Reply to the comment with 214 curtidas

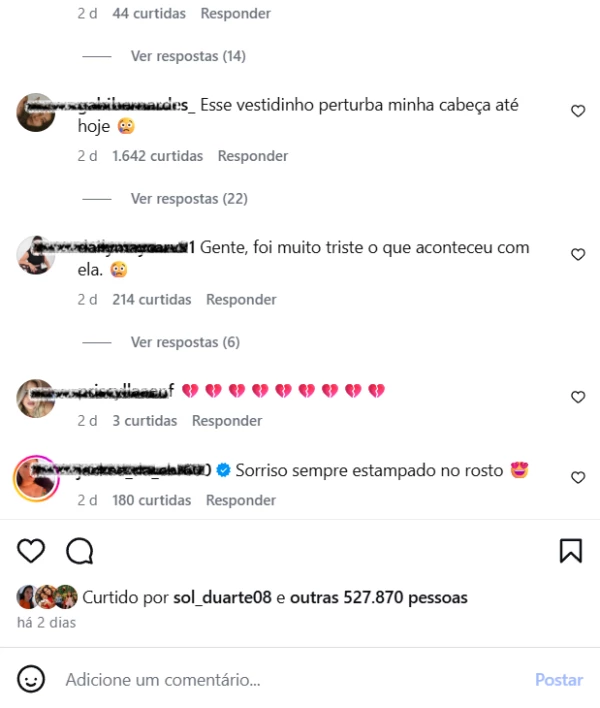pos(241,299)
